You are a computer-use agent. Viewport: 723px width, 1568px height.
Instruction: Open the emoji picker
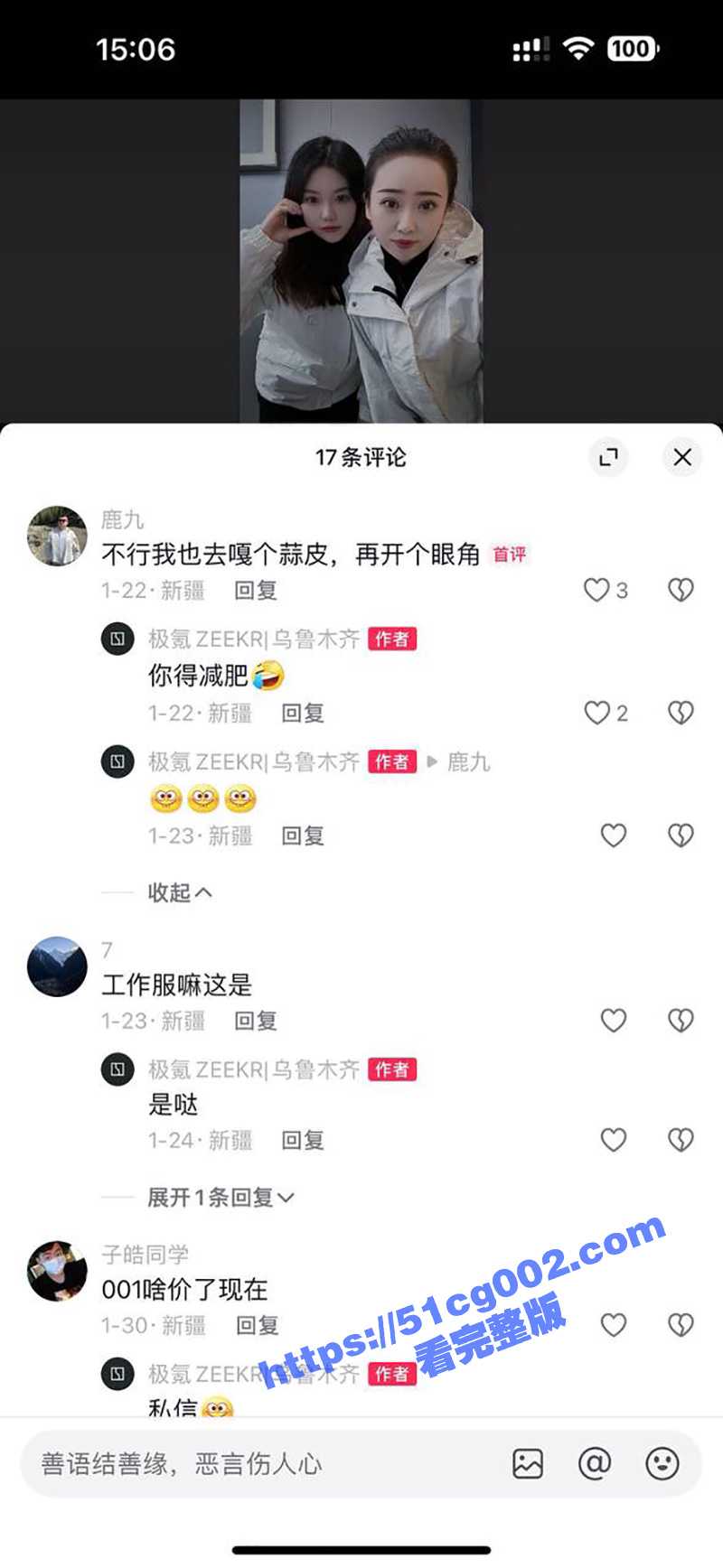662,1463
